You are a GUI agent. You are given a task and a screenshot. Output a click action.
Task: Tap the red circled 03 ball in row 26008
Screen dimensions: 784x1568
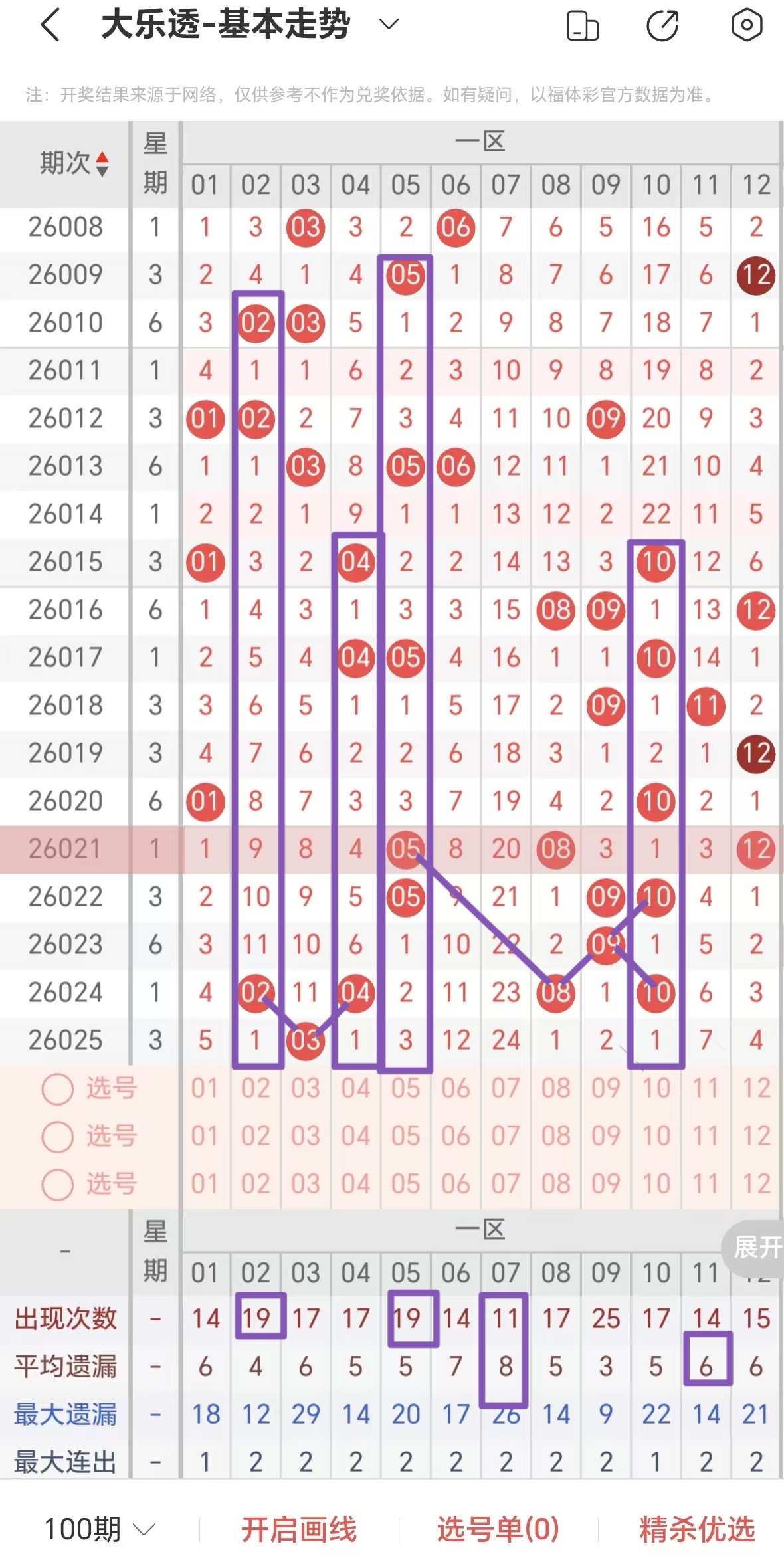(x=306, y=227)
